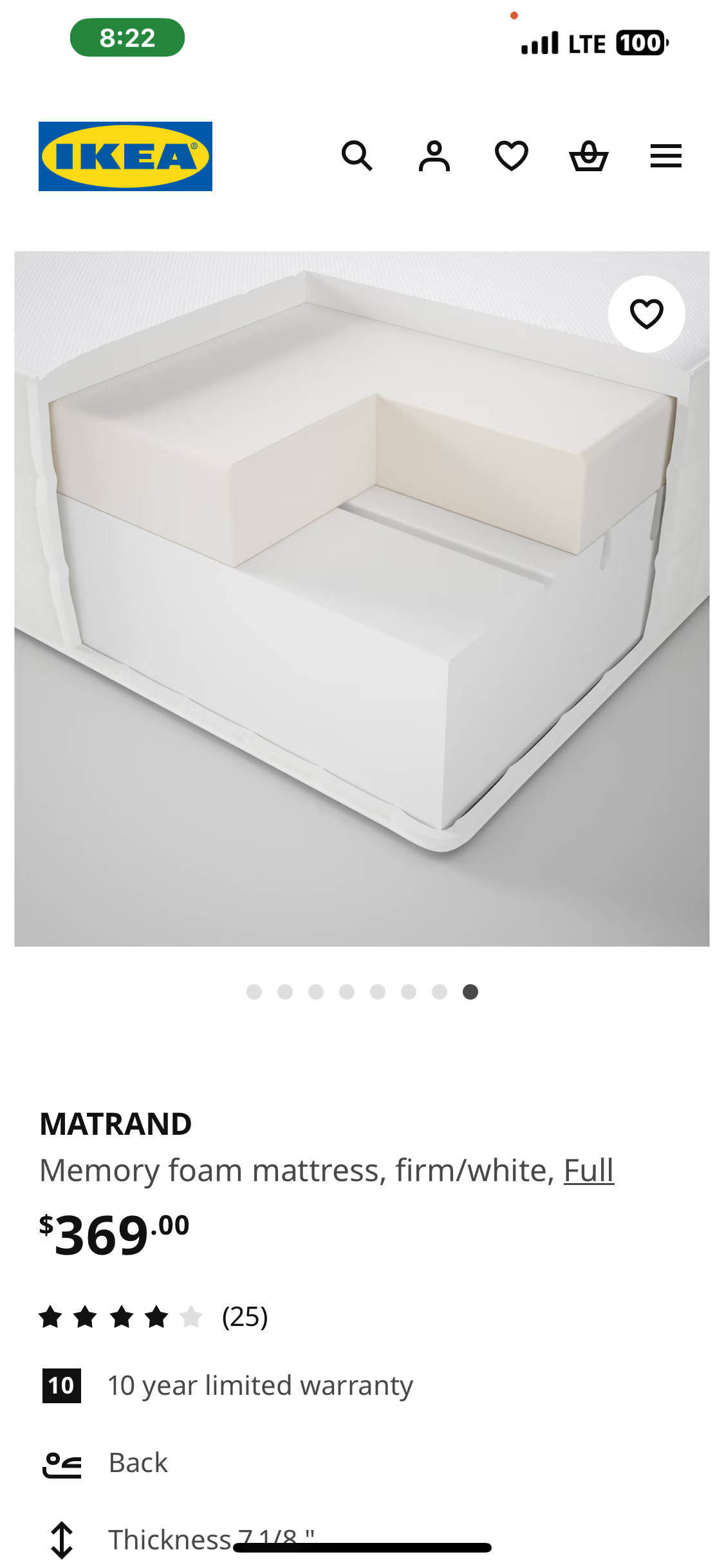This screenshot has width=724, height=1568.
Task: Go to the IKEA home page logo
Action: coord(125,156)
